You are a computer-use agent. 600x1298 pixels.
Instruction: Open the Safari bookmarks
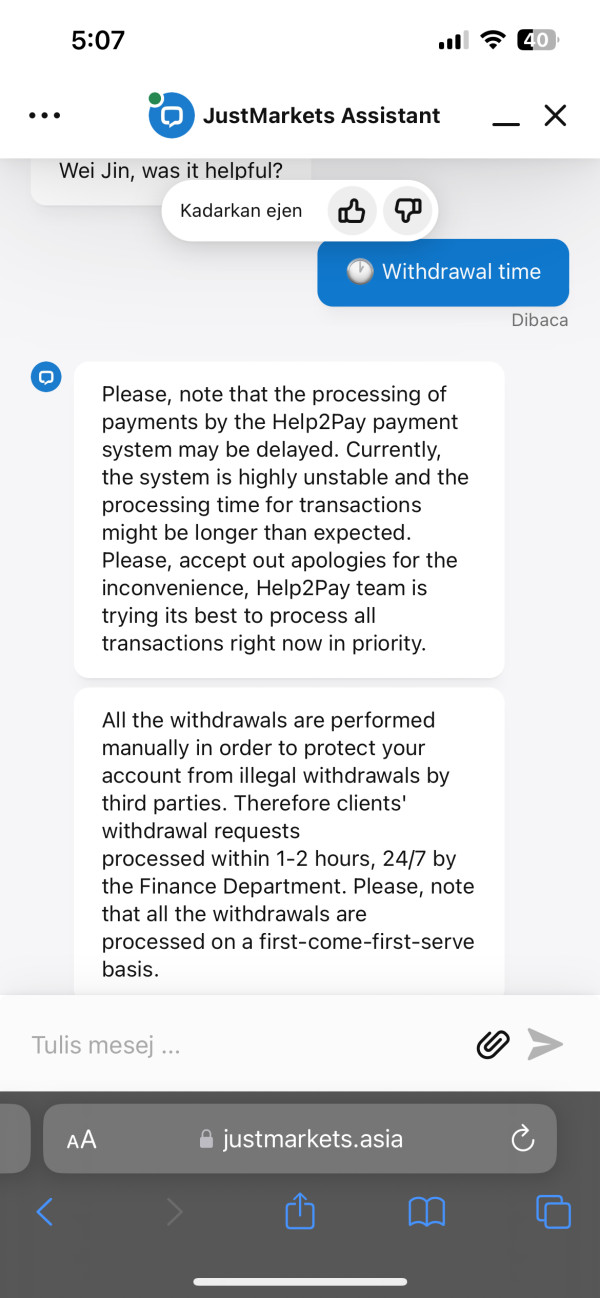pos(427,1213)
